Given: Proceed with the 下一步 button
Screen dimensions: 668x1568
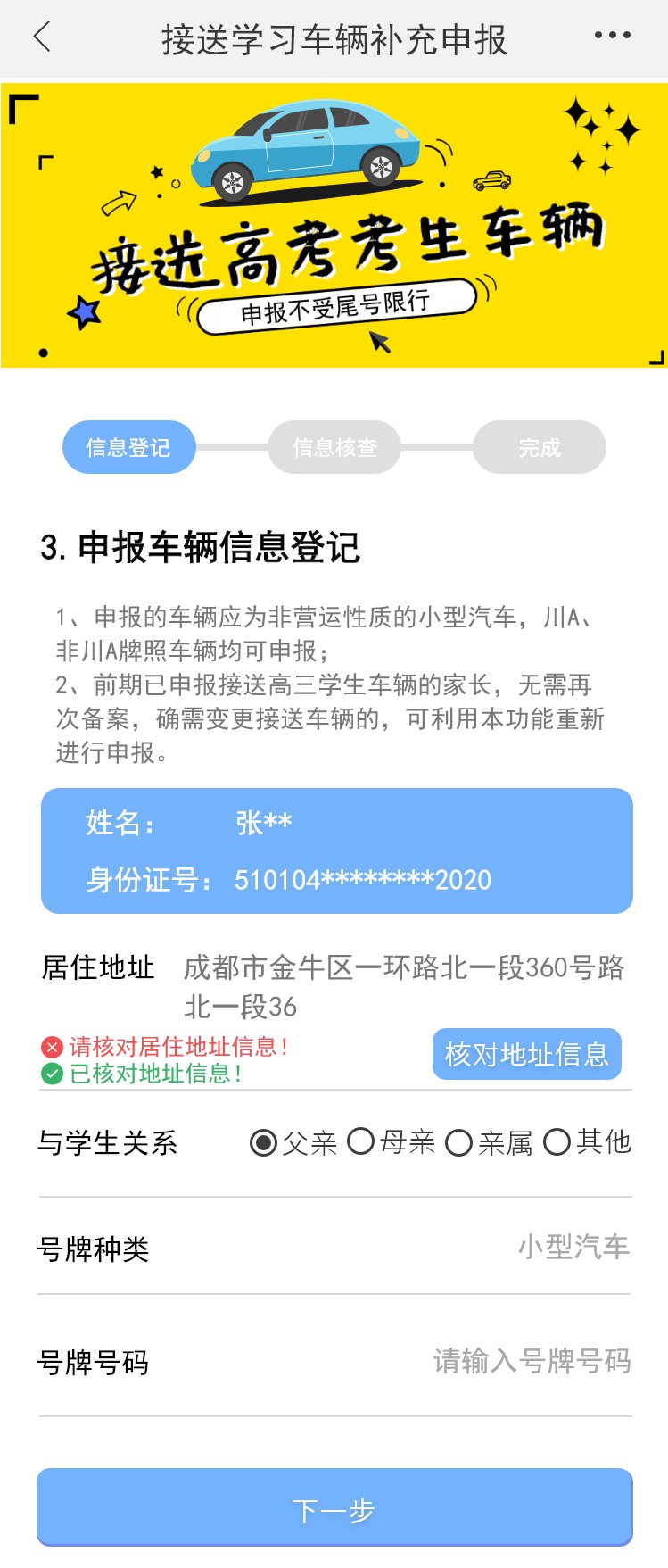Looking at the screenshot, I should point(334,1506).
